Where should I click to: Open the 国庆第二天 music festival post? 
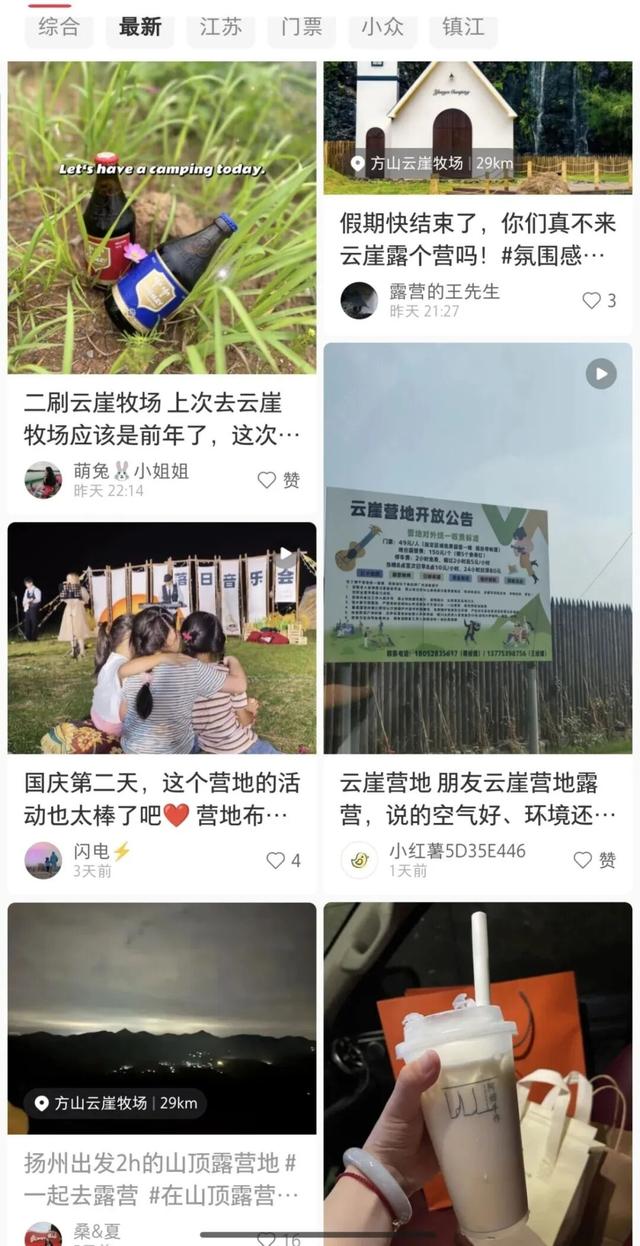pyautogui.click(x=162, y=798)
